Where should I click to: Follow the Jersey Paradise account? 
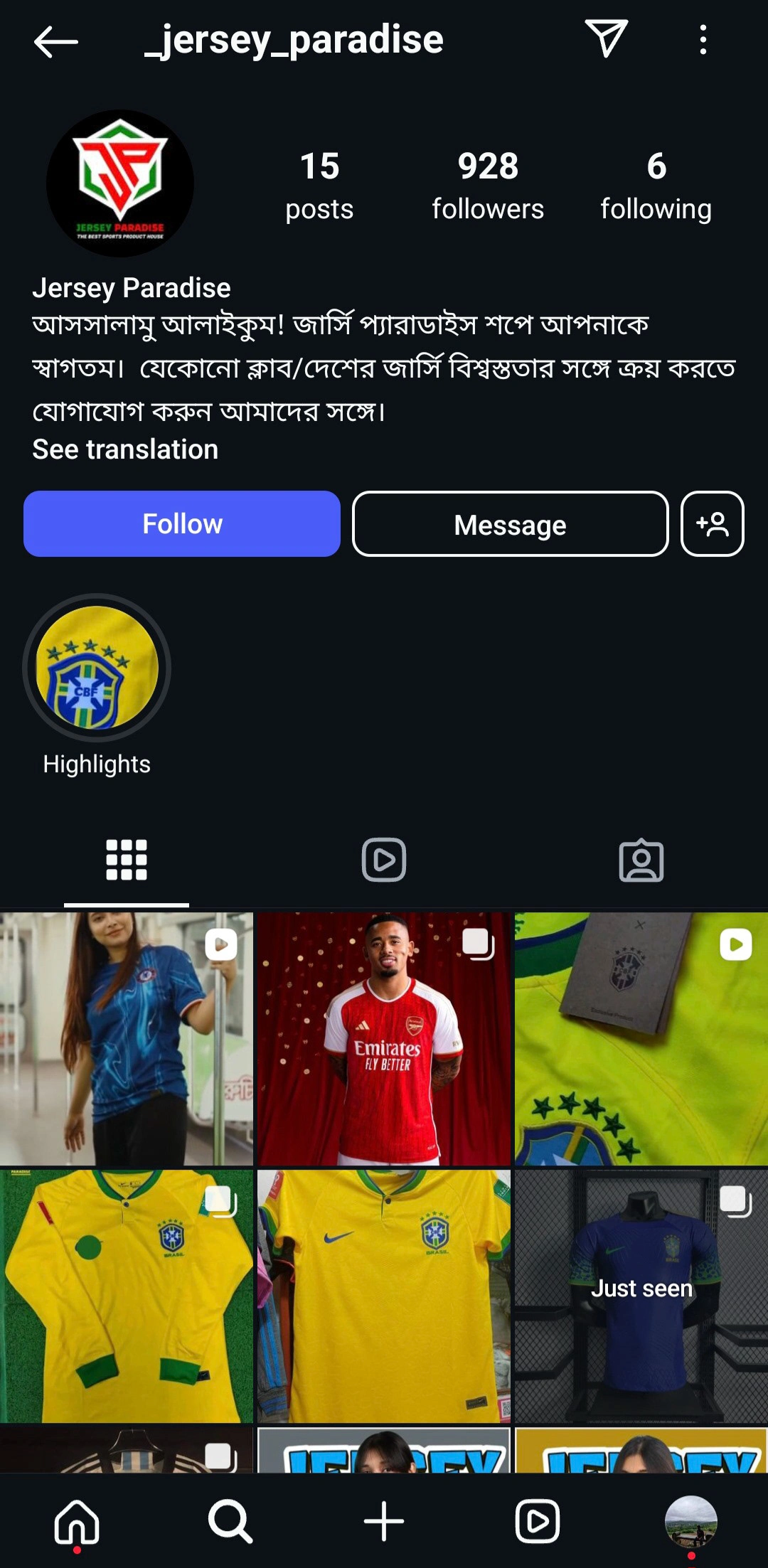click(182, 524)
